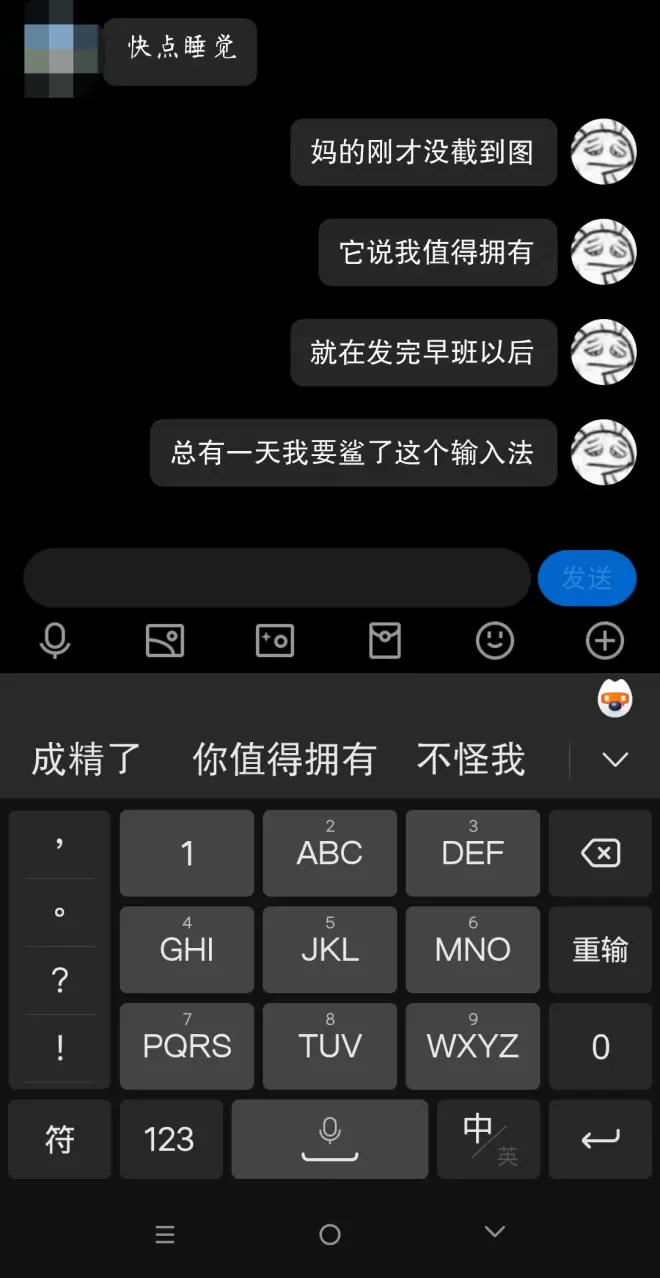Tap the message input field
660x1278 pixels.
click(276, 578)
